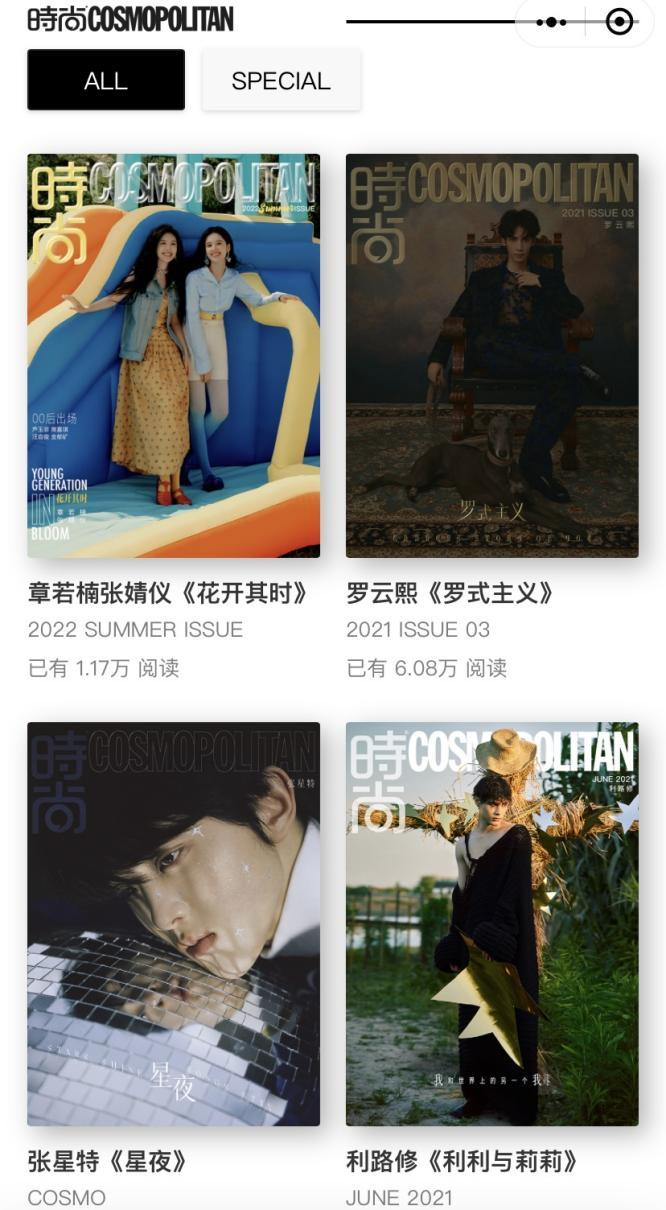Select the ALL filter tab
Image resolution: width=666 pixels, height=1210 pixels.
106,80
